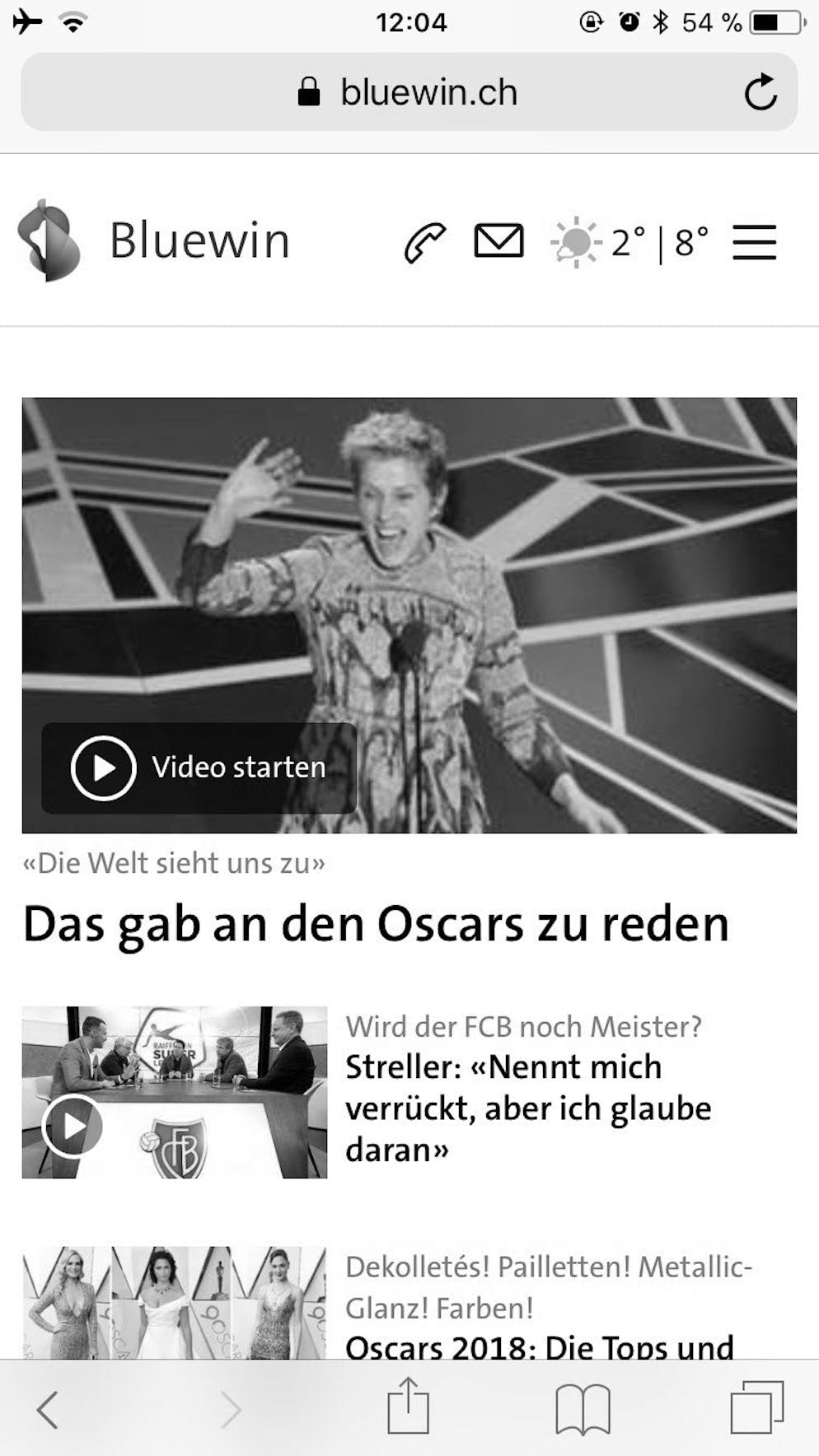Open the phone icon in header

coord(424,242)
